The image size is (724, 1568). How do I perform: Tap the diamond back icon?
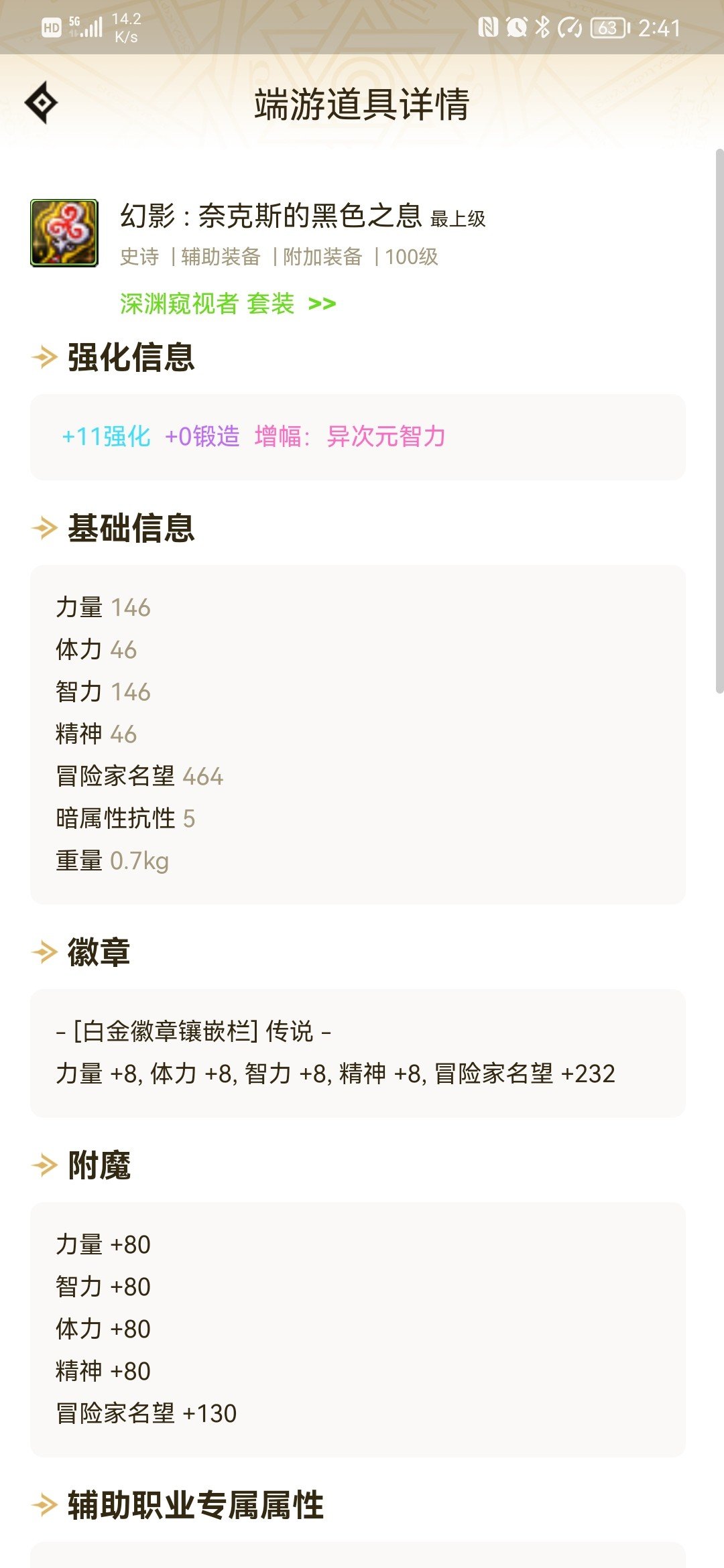coord(42,103)
